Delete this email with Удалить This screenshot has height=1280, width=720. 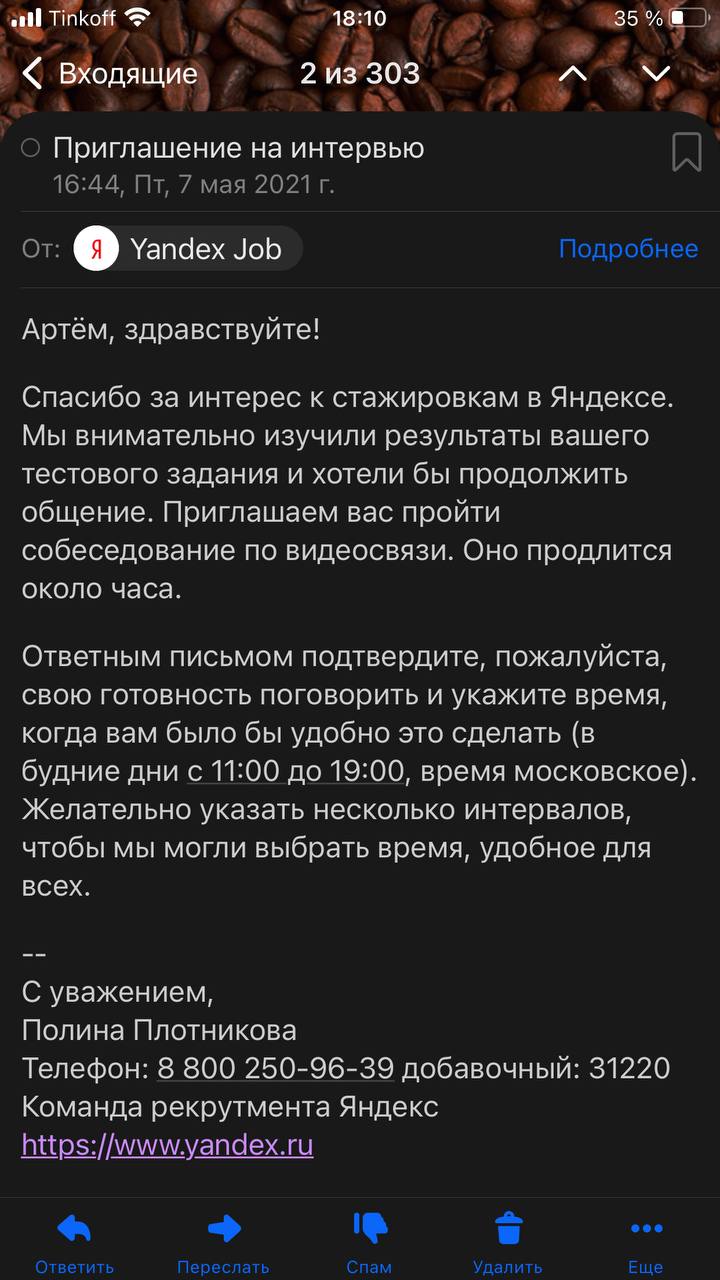[x=508, y=1243]
